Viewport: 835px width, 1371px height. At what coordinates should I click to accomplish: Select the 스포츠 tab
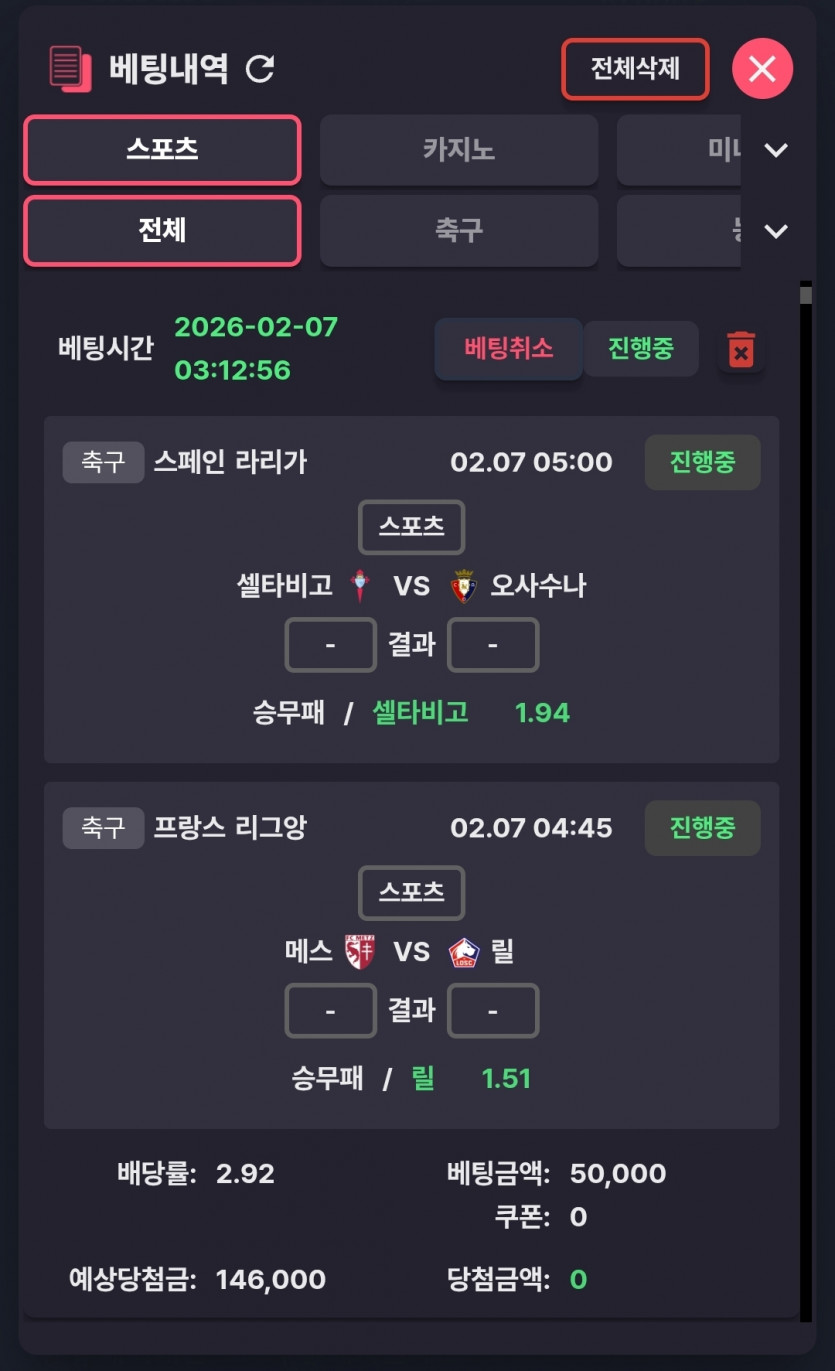[x=162, y=150]
